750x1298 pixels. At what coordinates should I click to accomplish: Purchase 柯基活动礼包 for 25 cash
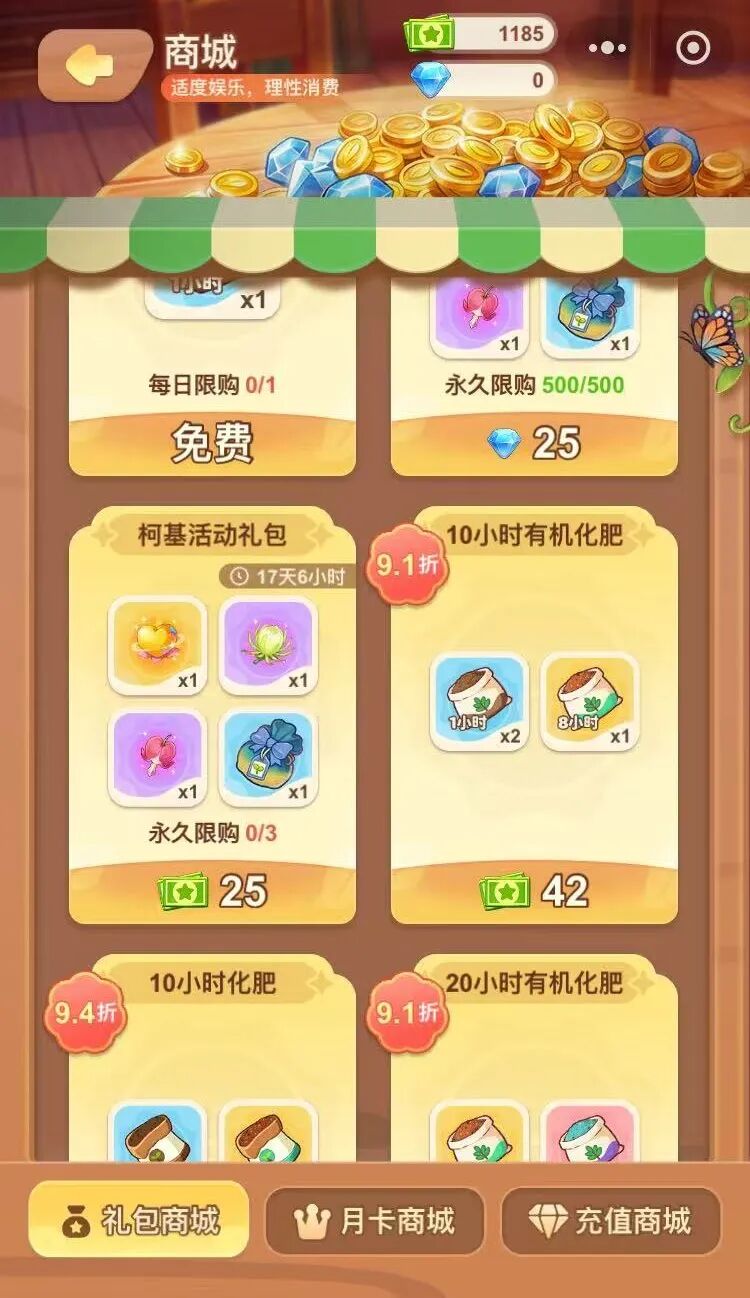coord(212,890)
